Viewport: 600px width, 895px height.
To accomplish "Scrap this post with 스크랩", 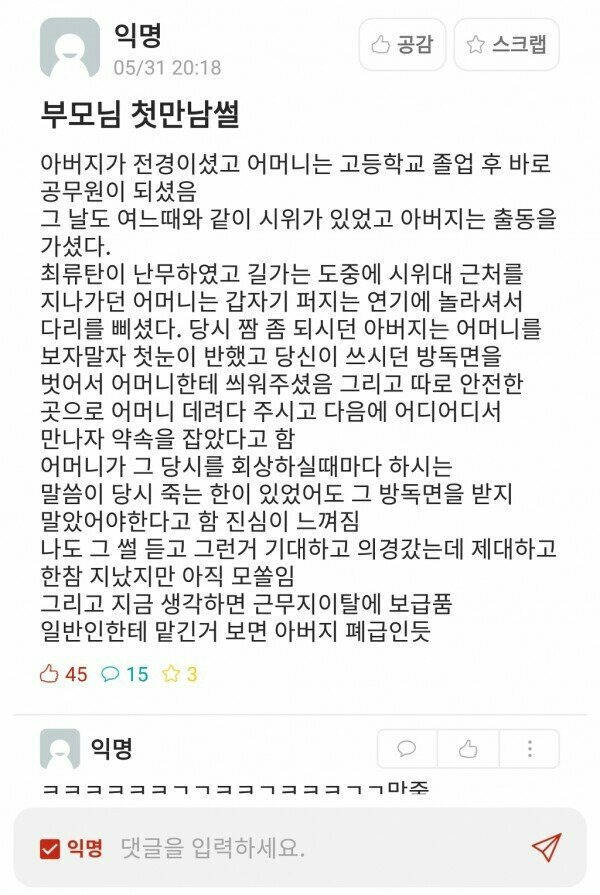I will 506,45.
